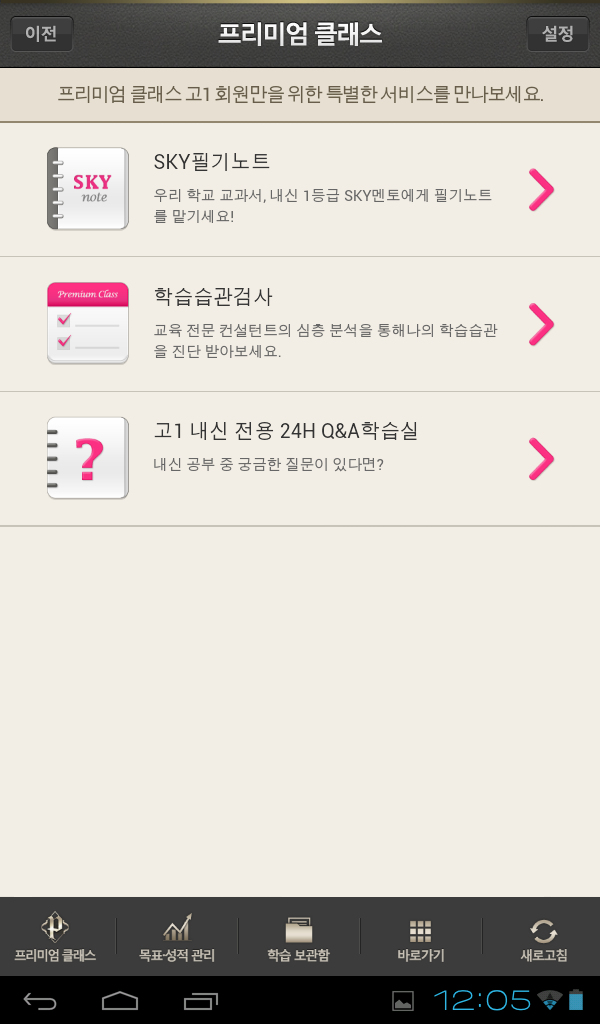Switch to the 학습 보관함 tab
600x1024 pixels.
pyautogui.click(x=298, y=937)
